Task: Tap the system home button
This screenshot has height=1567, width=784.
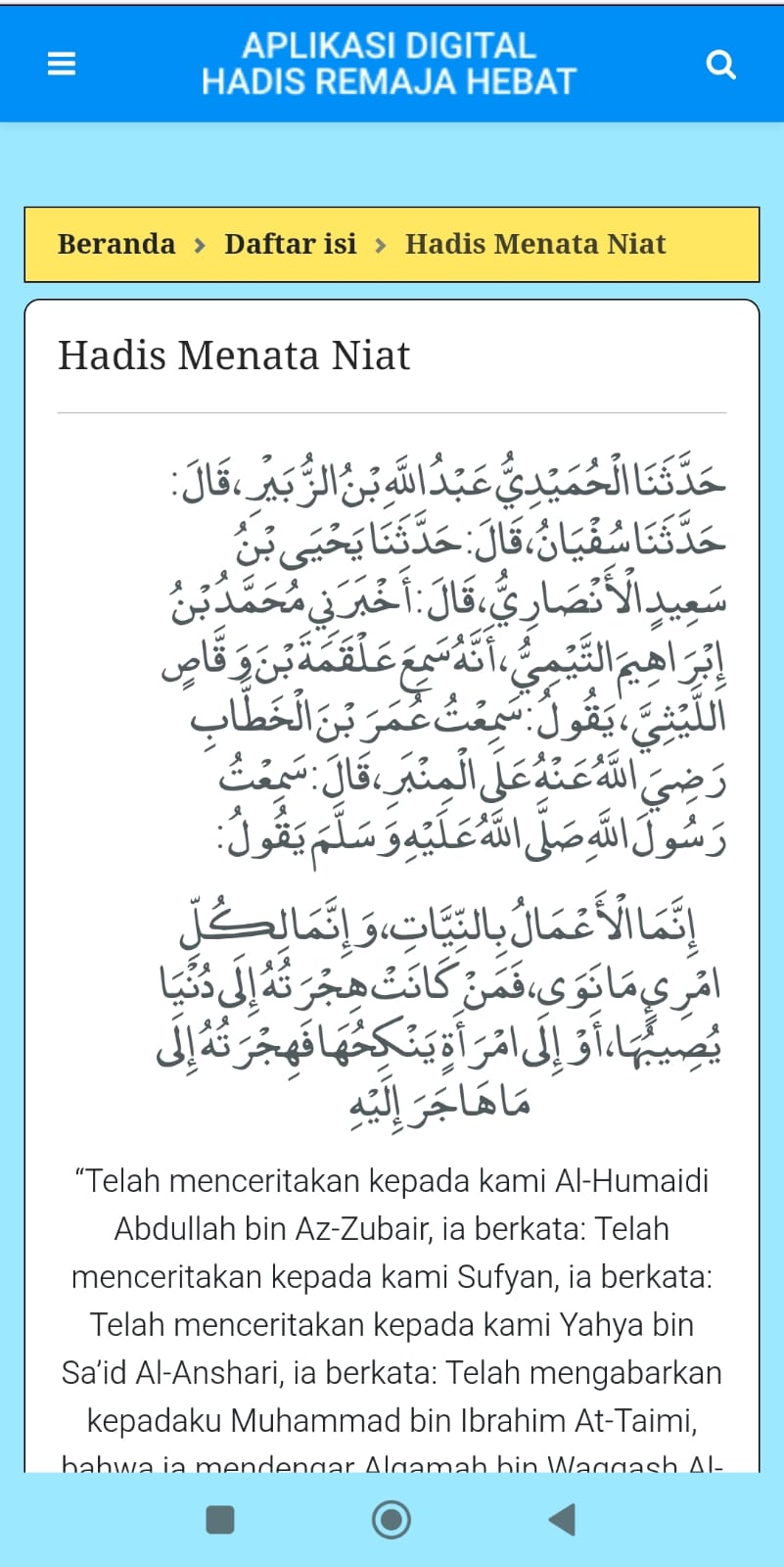Action: [x=392, y=1520]
